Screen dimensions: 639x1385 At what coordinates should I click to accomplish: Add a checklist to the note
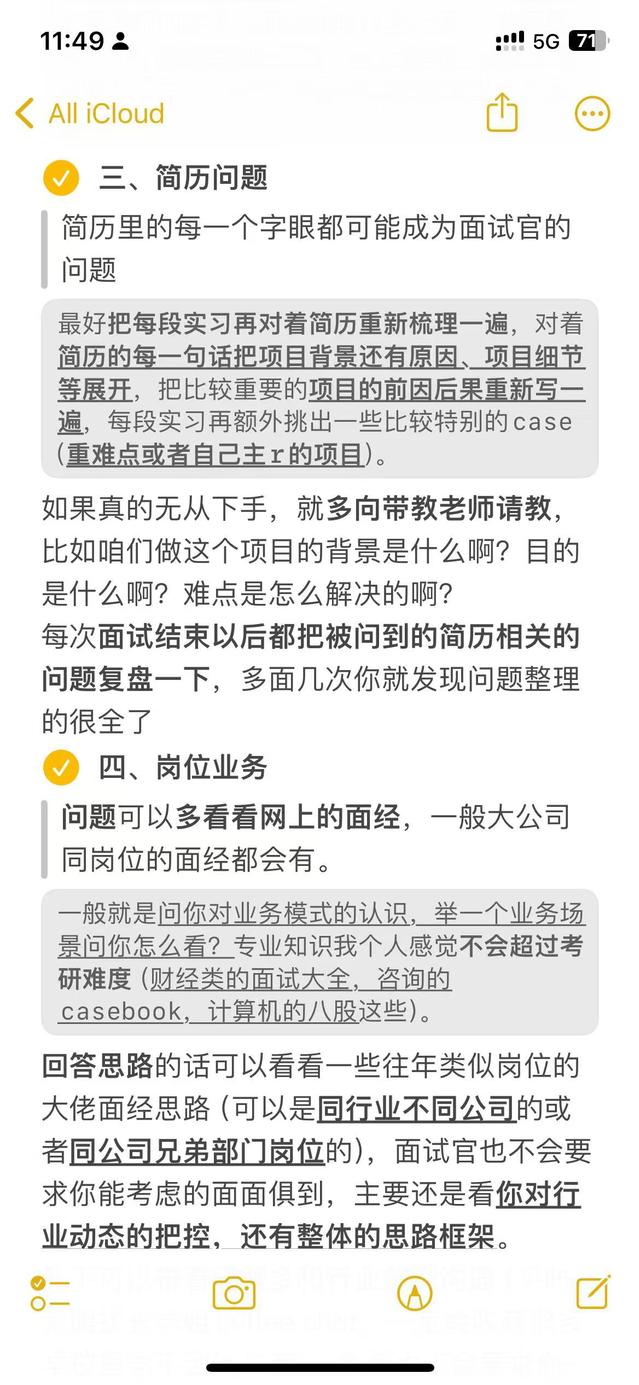(x=50, y=1293)
